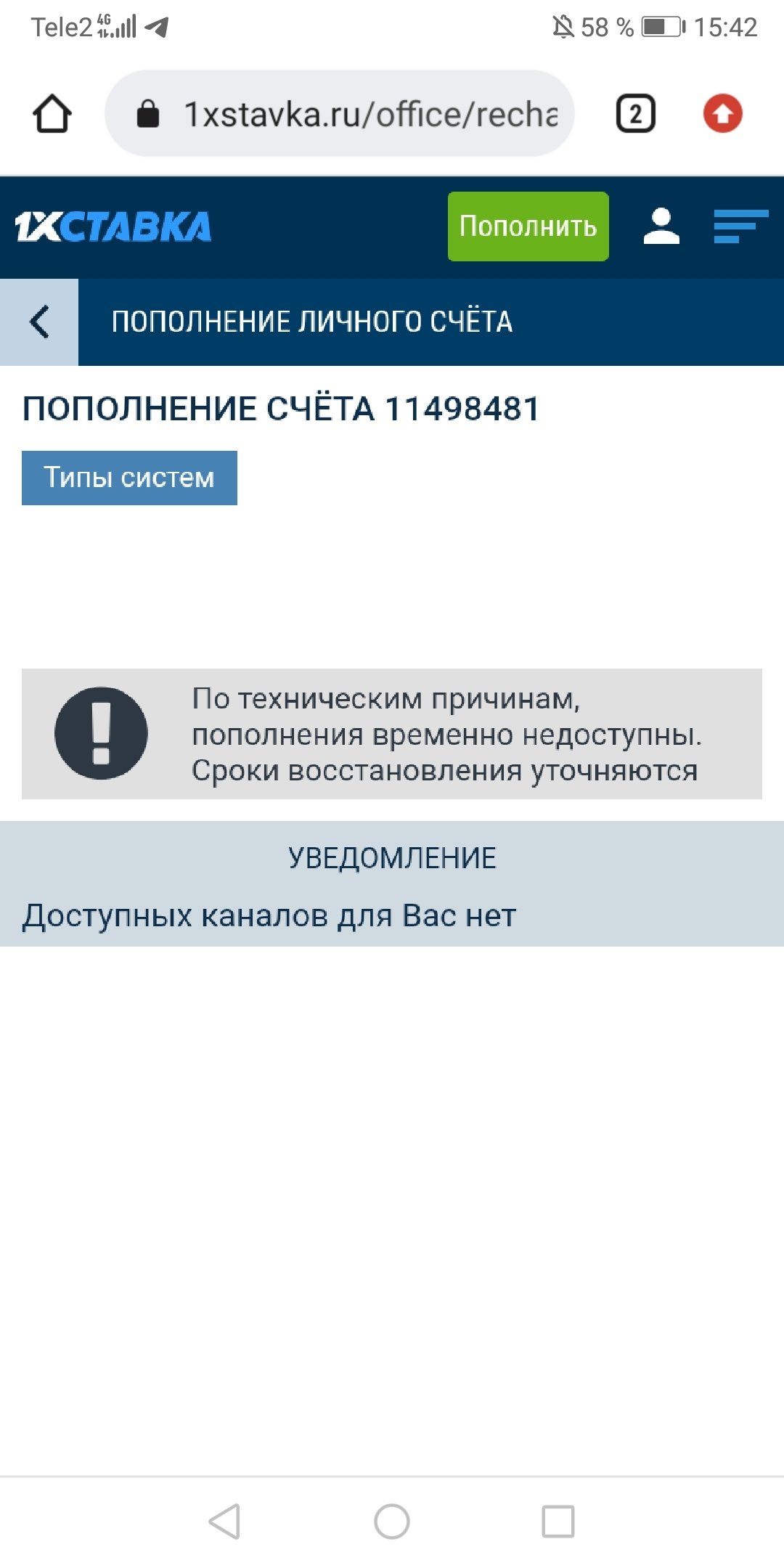Image resolution: width=784 pixels, height=1568 pixels.
Task: Tap the green Пополнить button
Action: tap(528, 226)
